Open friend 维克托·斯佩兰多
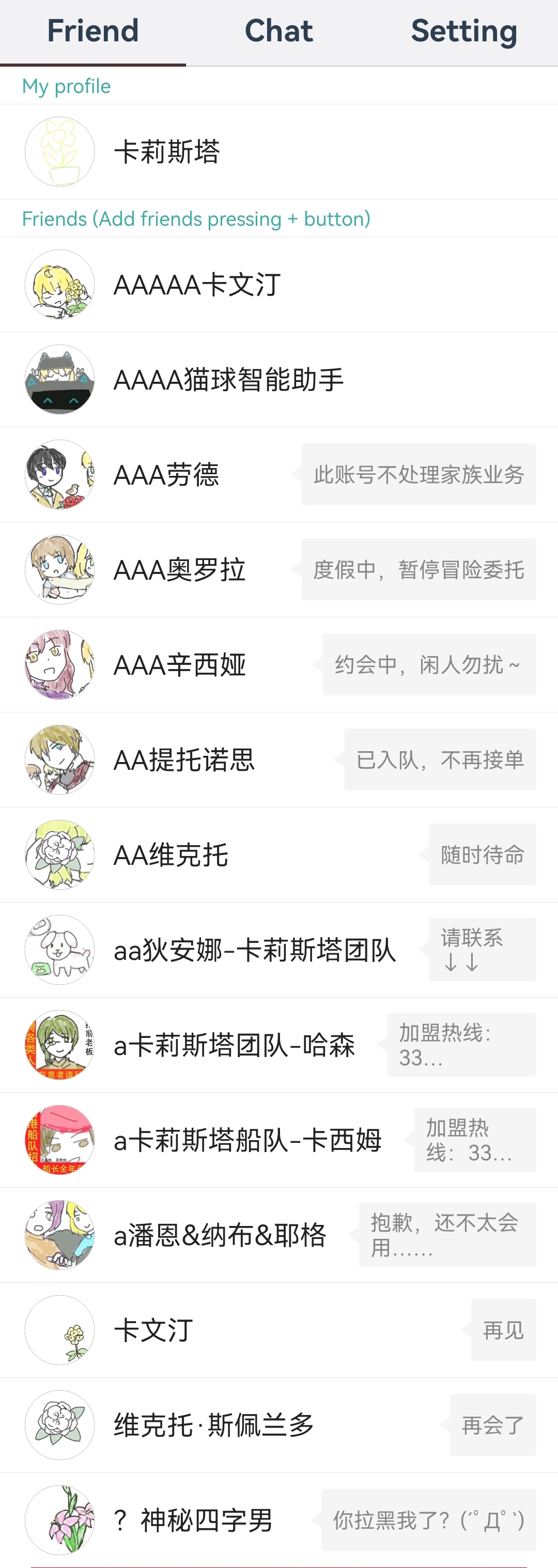 213,1425
